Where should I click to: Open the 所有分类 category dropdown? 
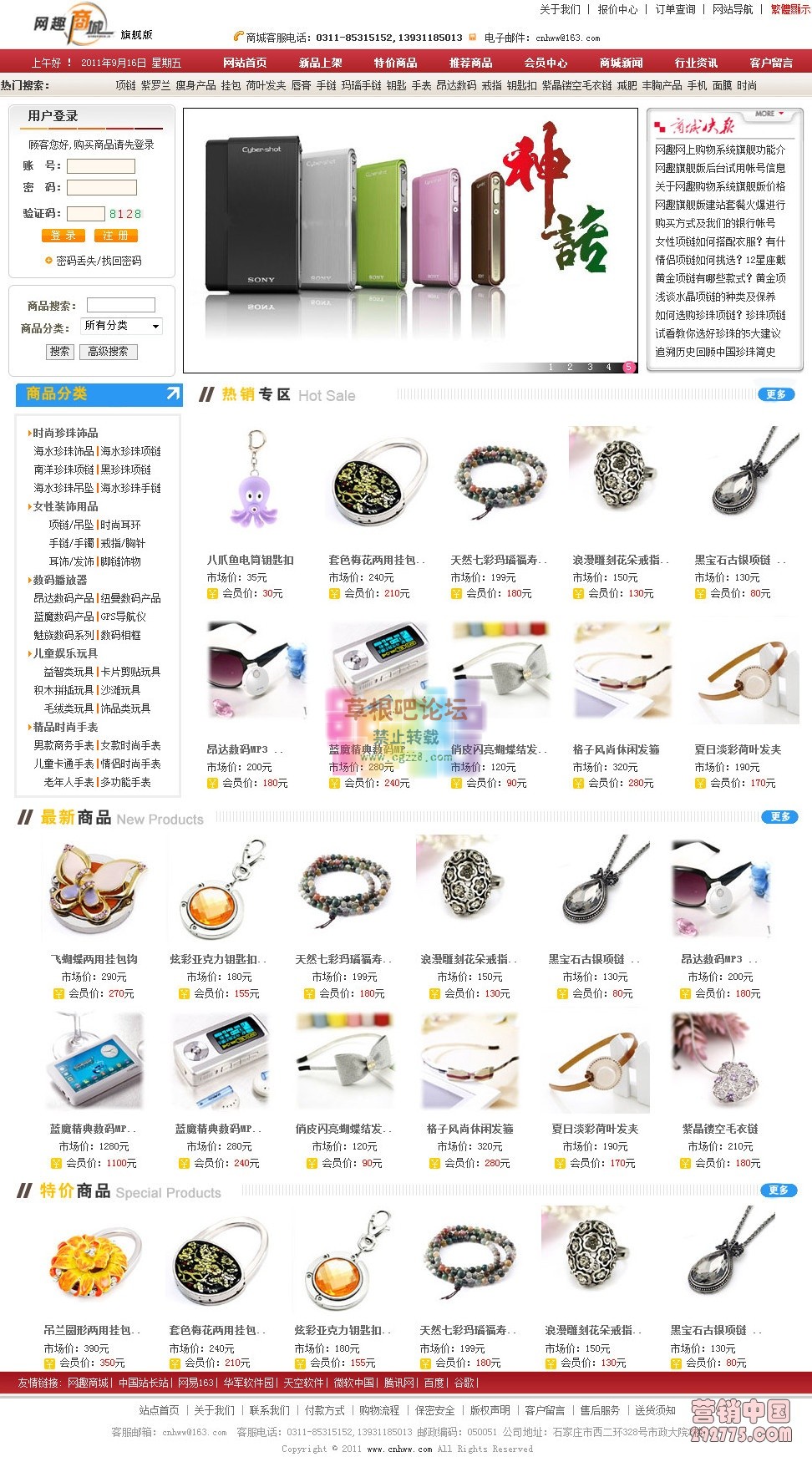point(120,326)
